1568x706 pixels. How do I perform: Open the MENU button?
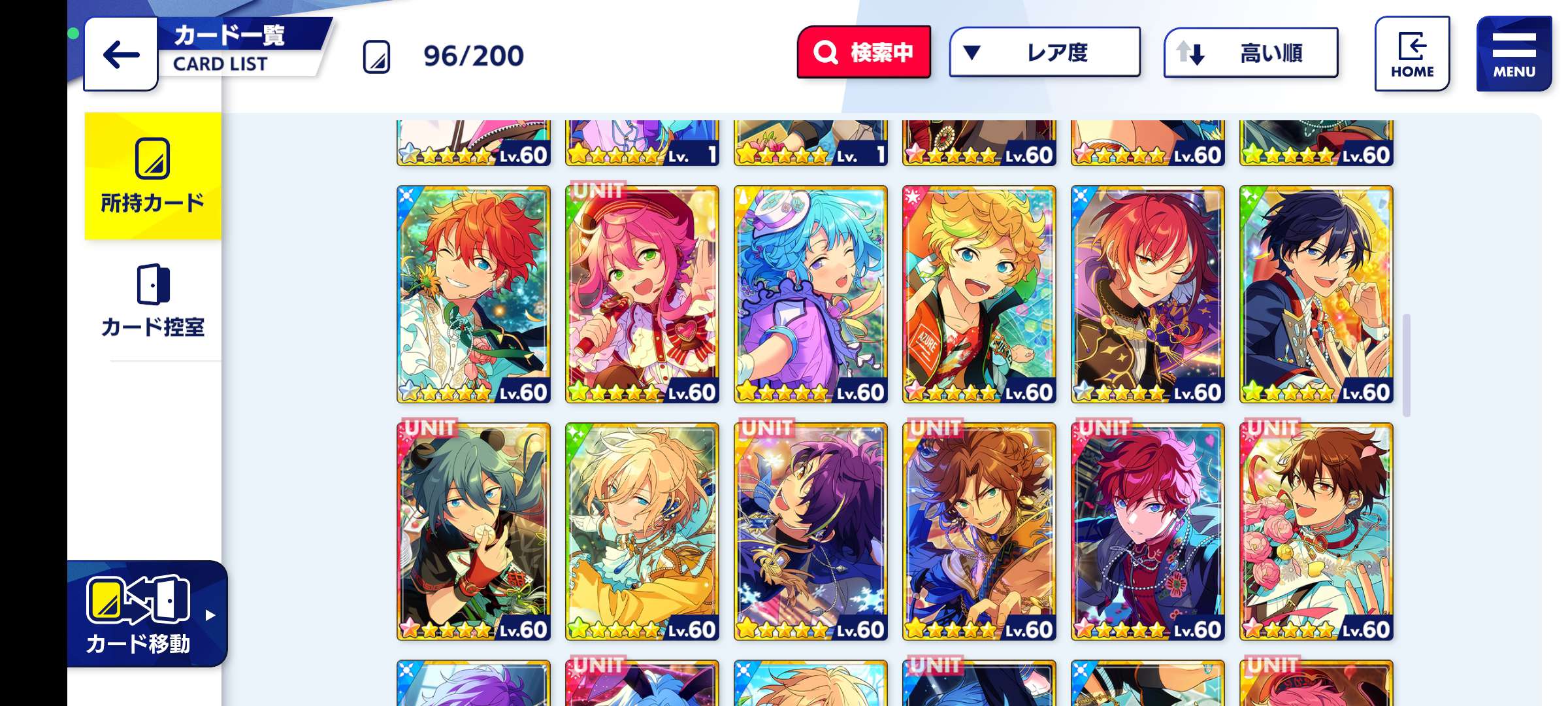pyautogui.click(x=1513, y=54)
